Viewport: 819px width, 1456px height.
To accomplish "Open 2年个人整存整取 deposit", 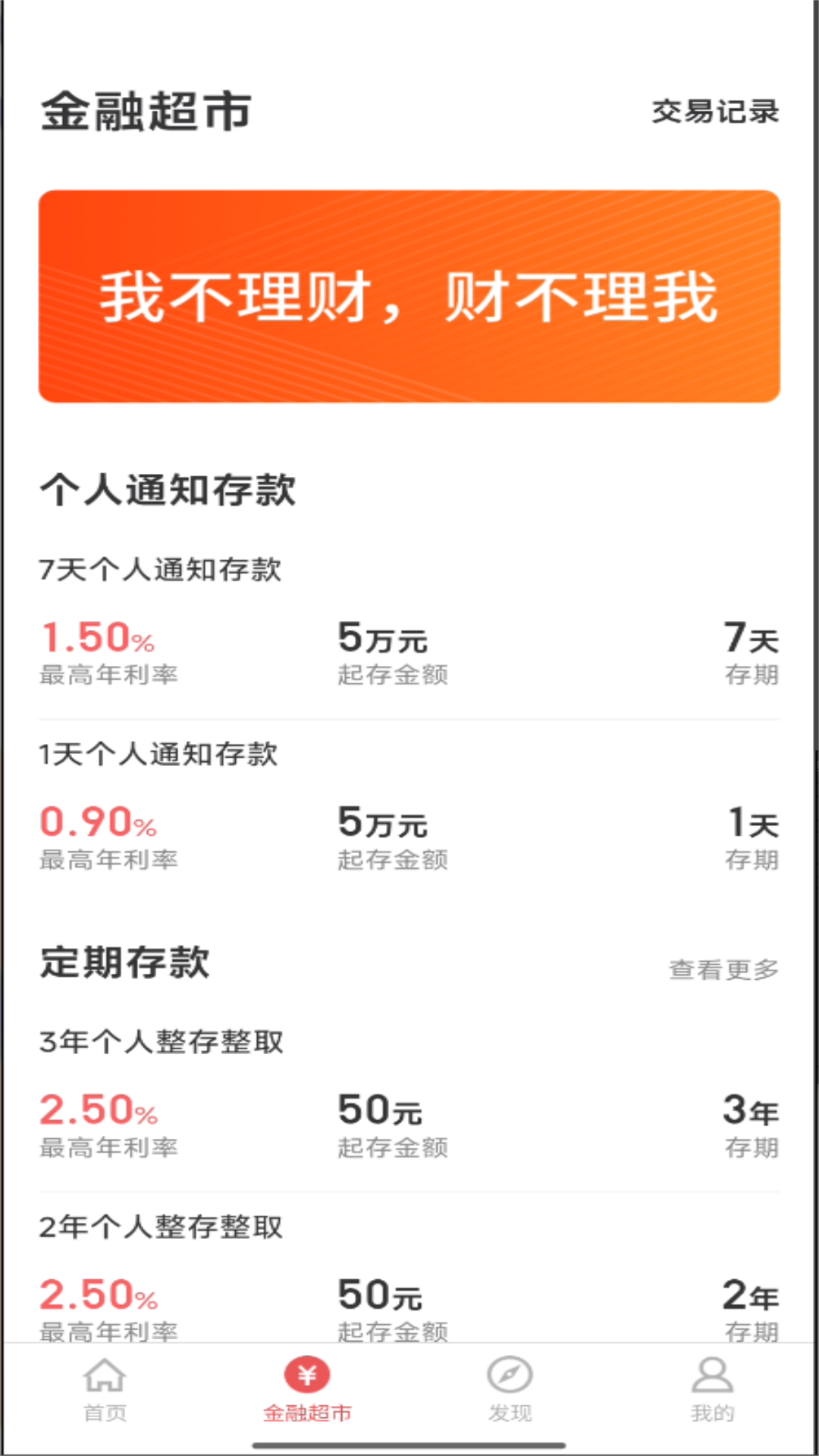I will pos(409,1274).
